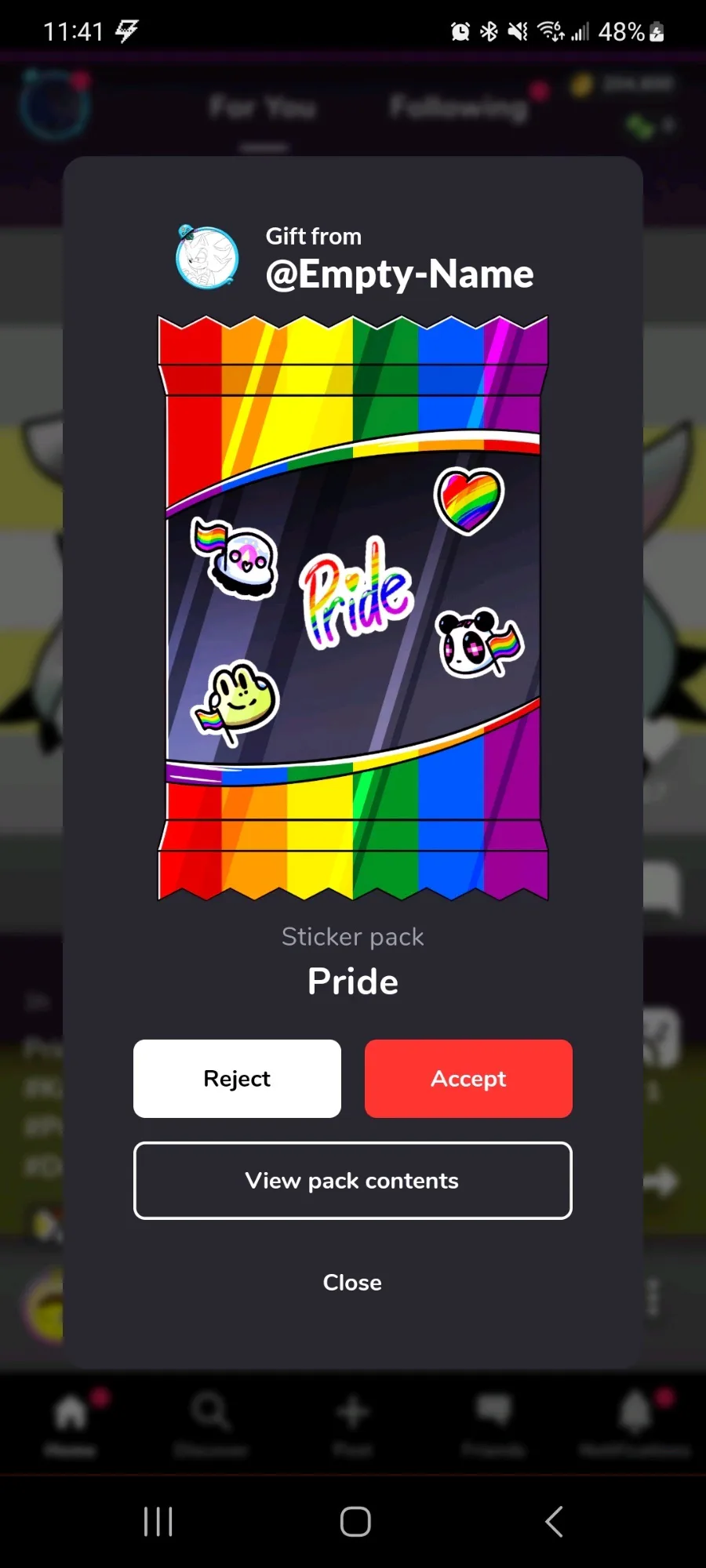The image size is (706, 1568).
Task: View pack contents
Action: coord(353,1181)
